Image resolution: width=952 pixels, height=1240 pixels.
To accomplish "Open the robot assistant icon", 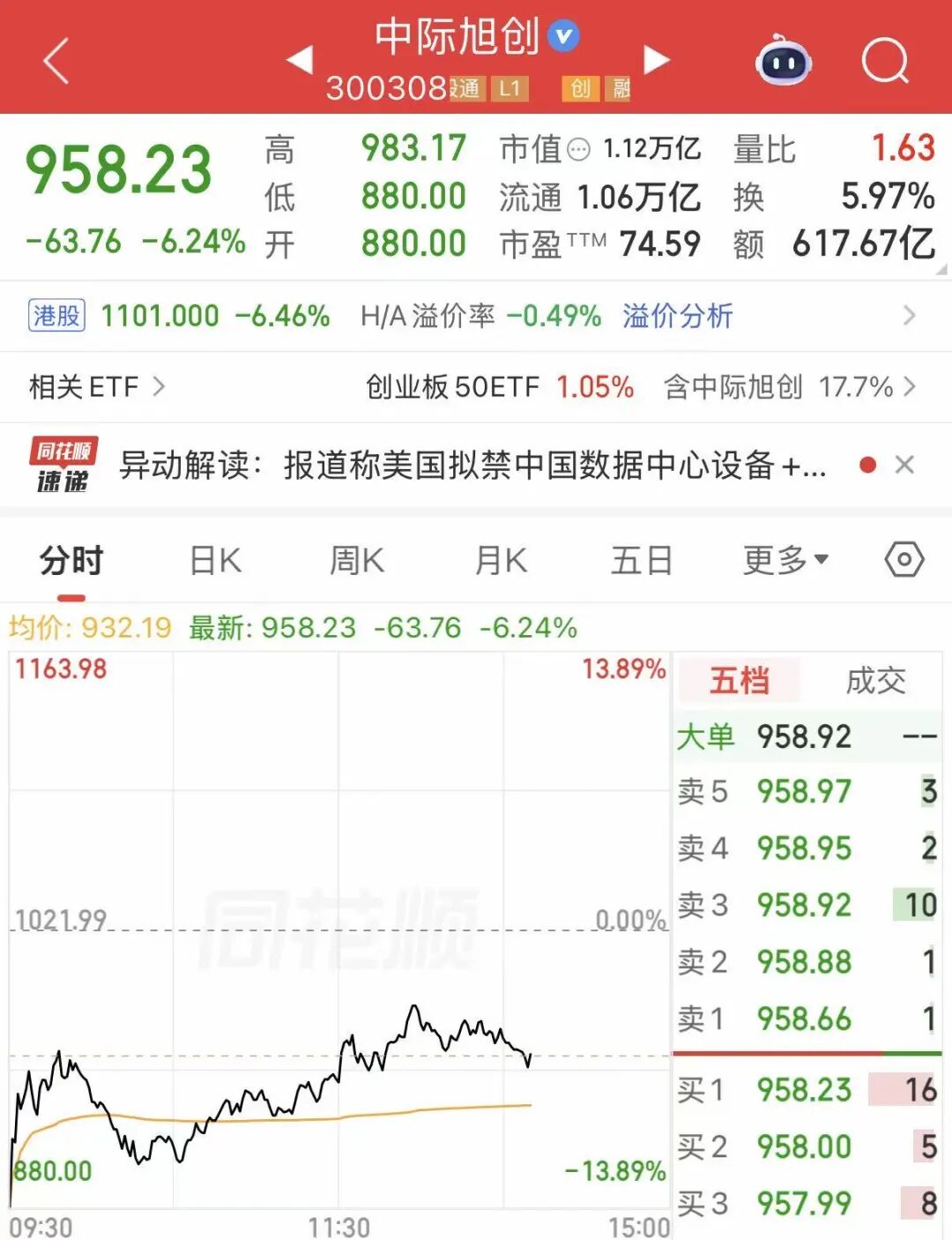I will click(x=784, y=60).
